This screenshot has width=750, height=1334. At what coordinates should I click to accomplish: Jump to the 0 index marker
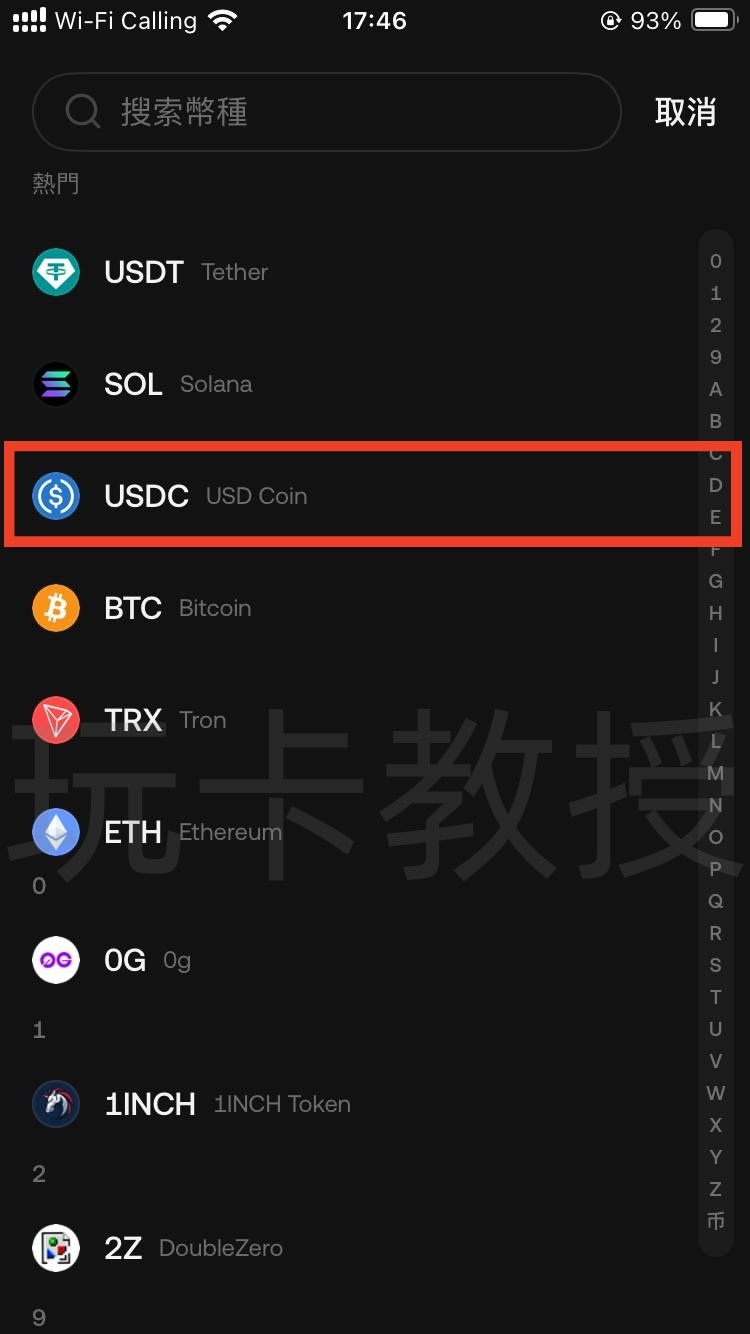pos(715,260)
